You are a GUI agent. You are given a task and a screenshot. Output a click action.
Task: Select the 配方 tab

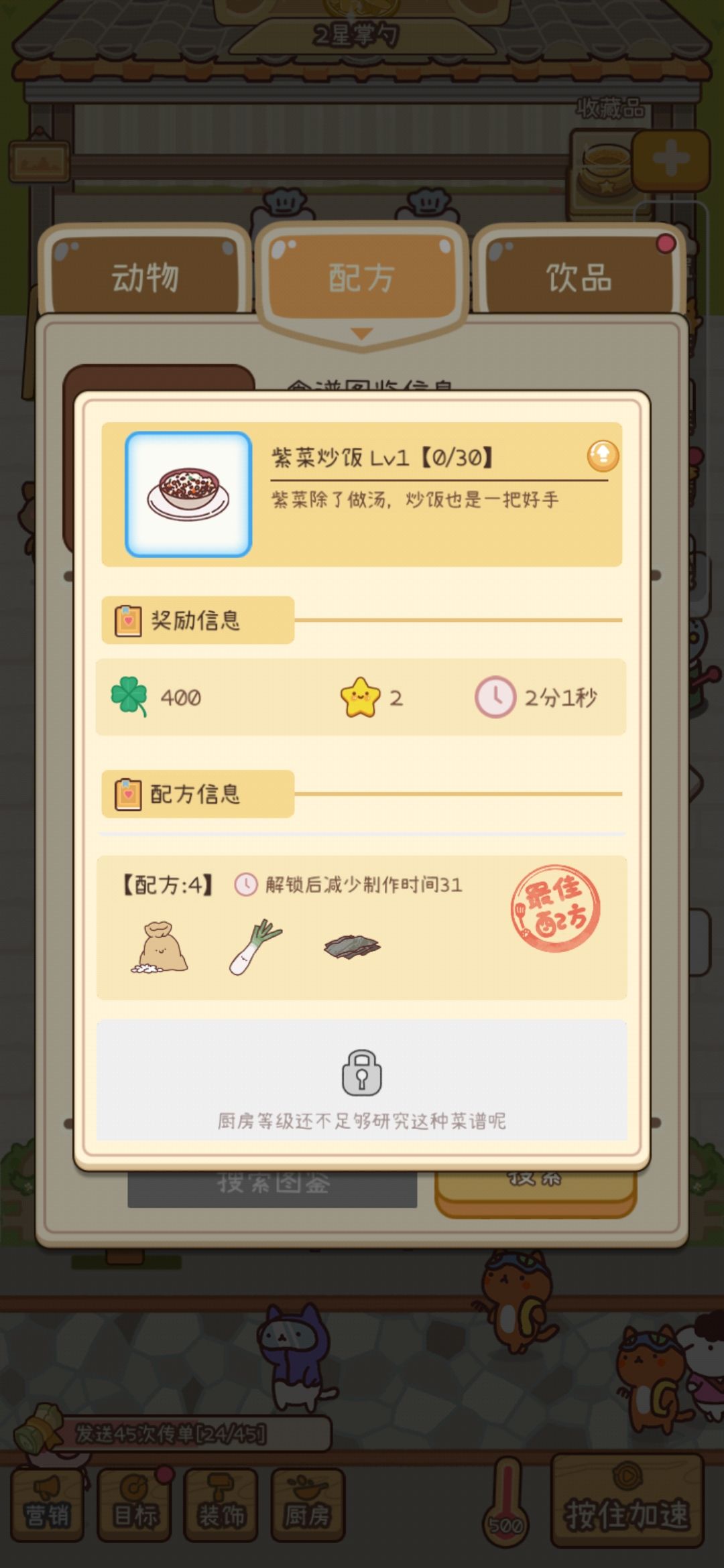click(362, 275)
